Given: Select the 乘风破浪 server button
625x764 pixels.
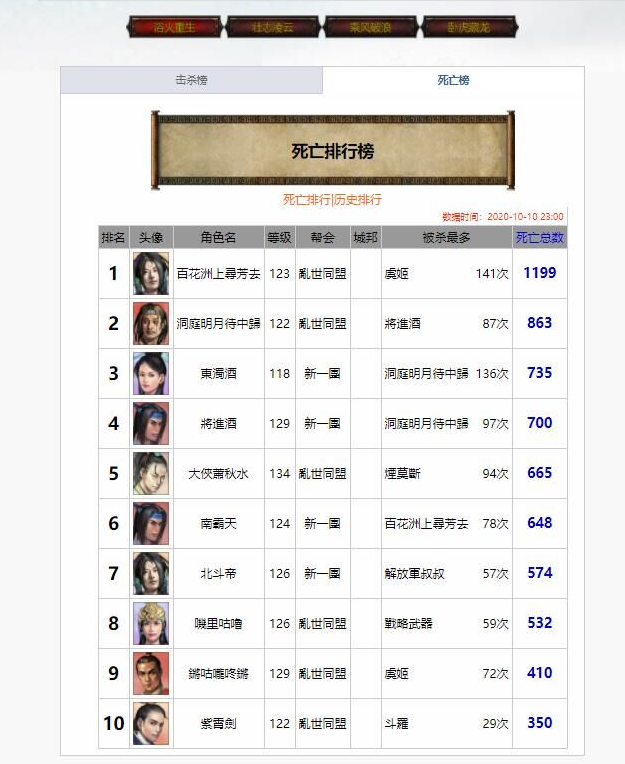Looking at the screenshot, I should tap(371, 27).
